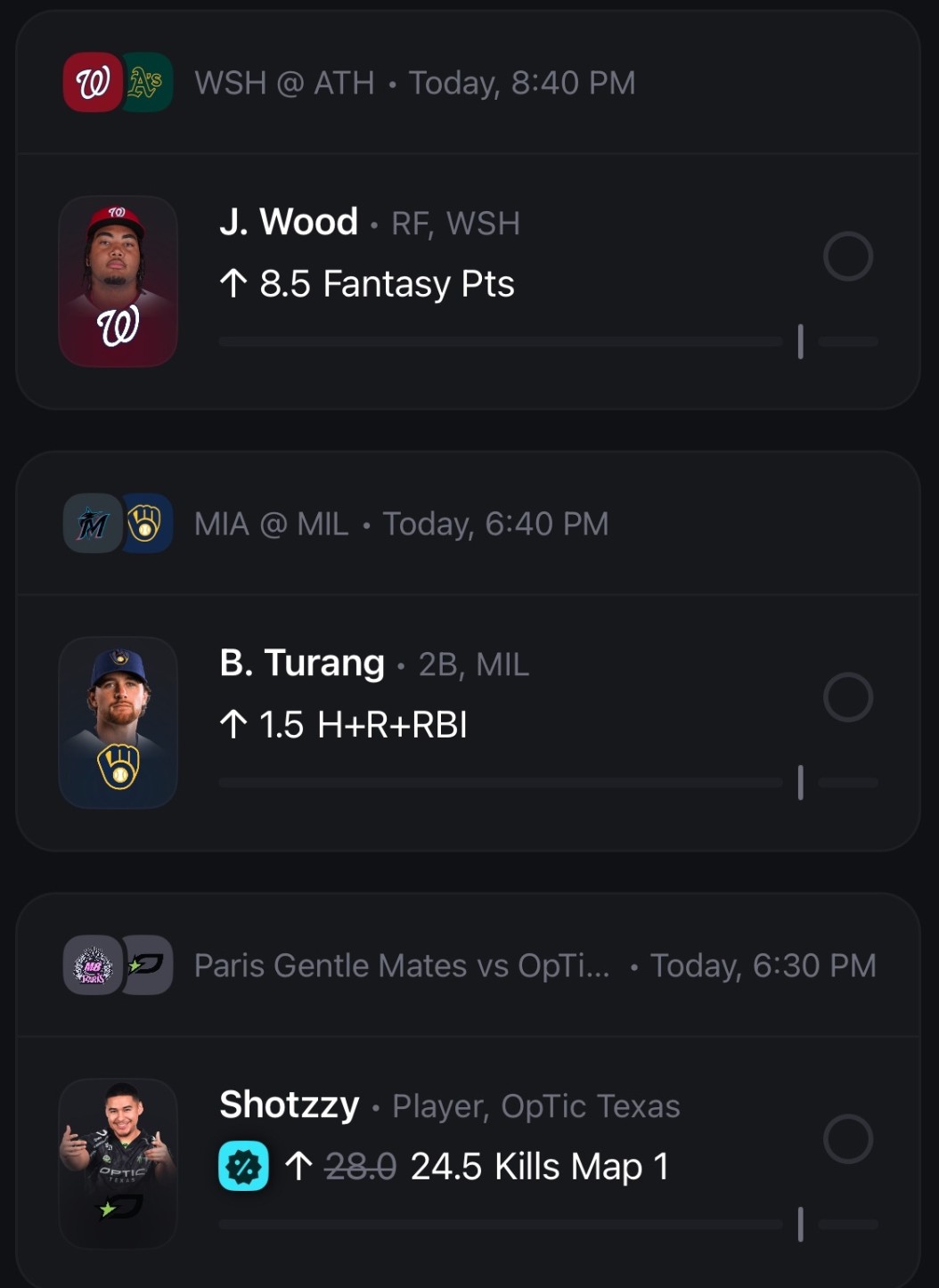Open the MIA @ MIL game header
This screenshot has width=939, height=1288.
[469, 524]
